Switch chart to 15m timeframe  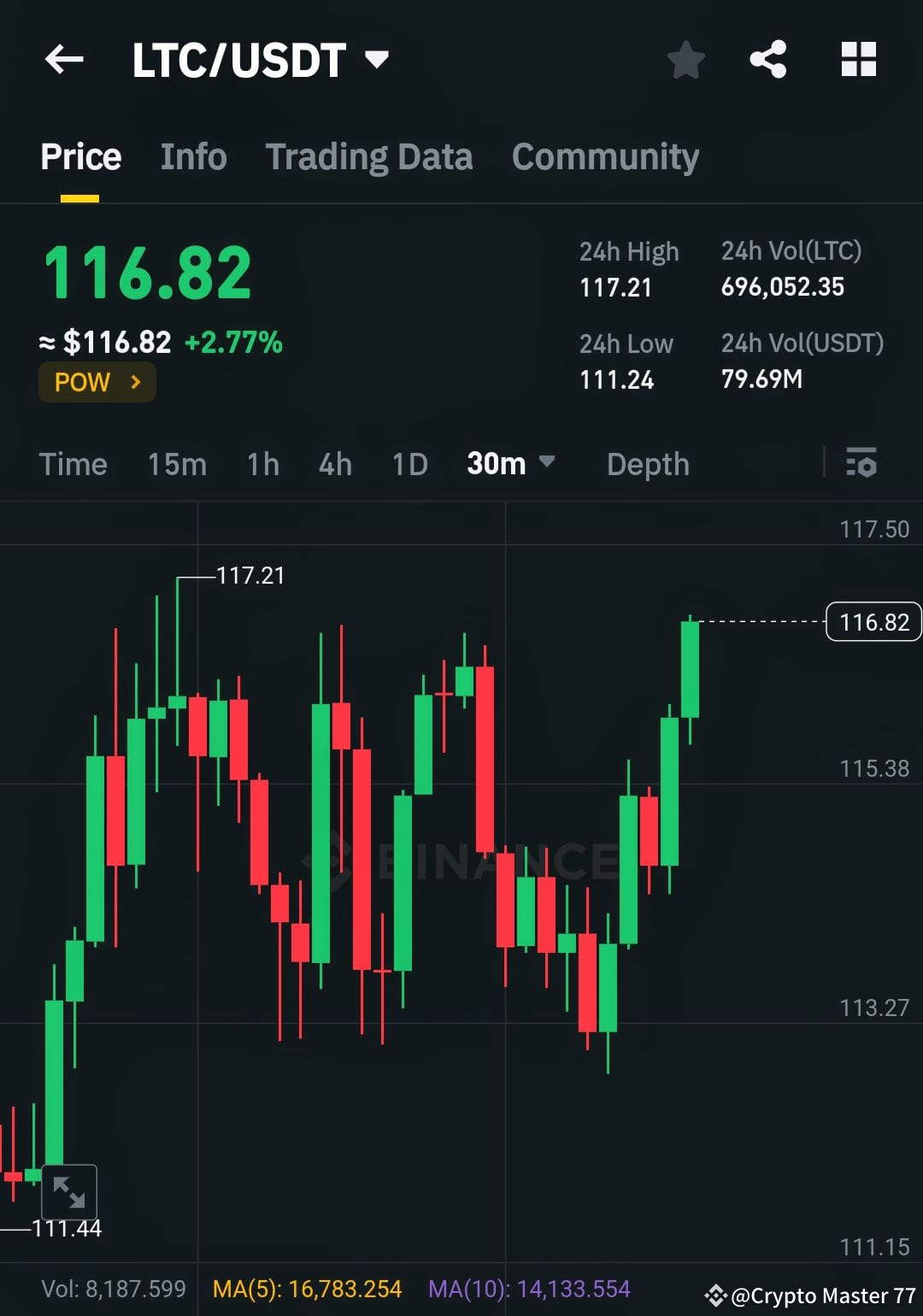(x=177, y=464)
